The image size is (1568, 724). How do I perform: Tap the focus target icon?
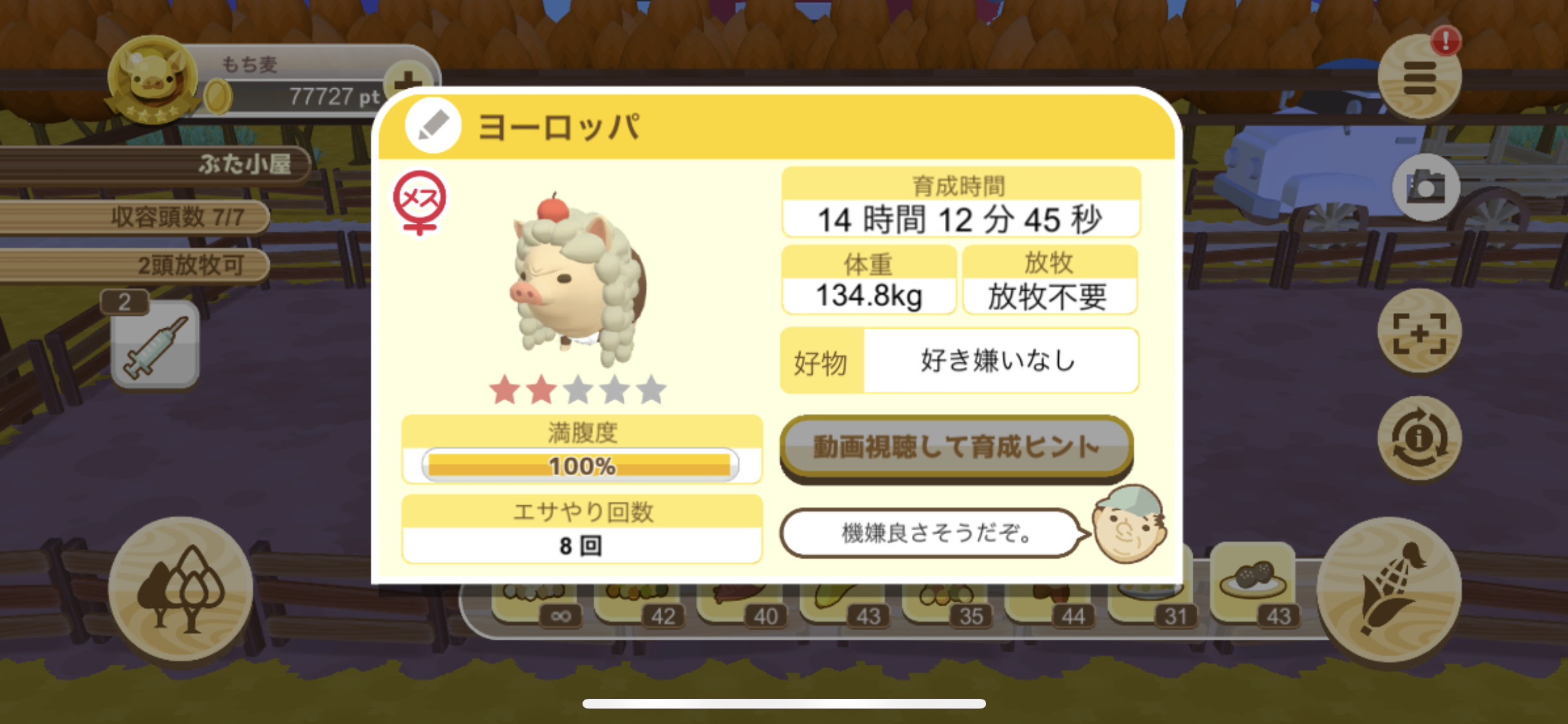(x=1419, y=333)
